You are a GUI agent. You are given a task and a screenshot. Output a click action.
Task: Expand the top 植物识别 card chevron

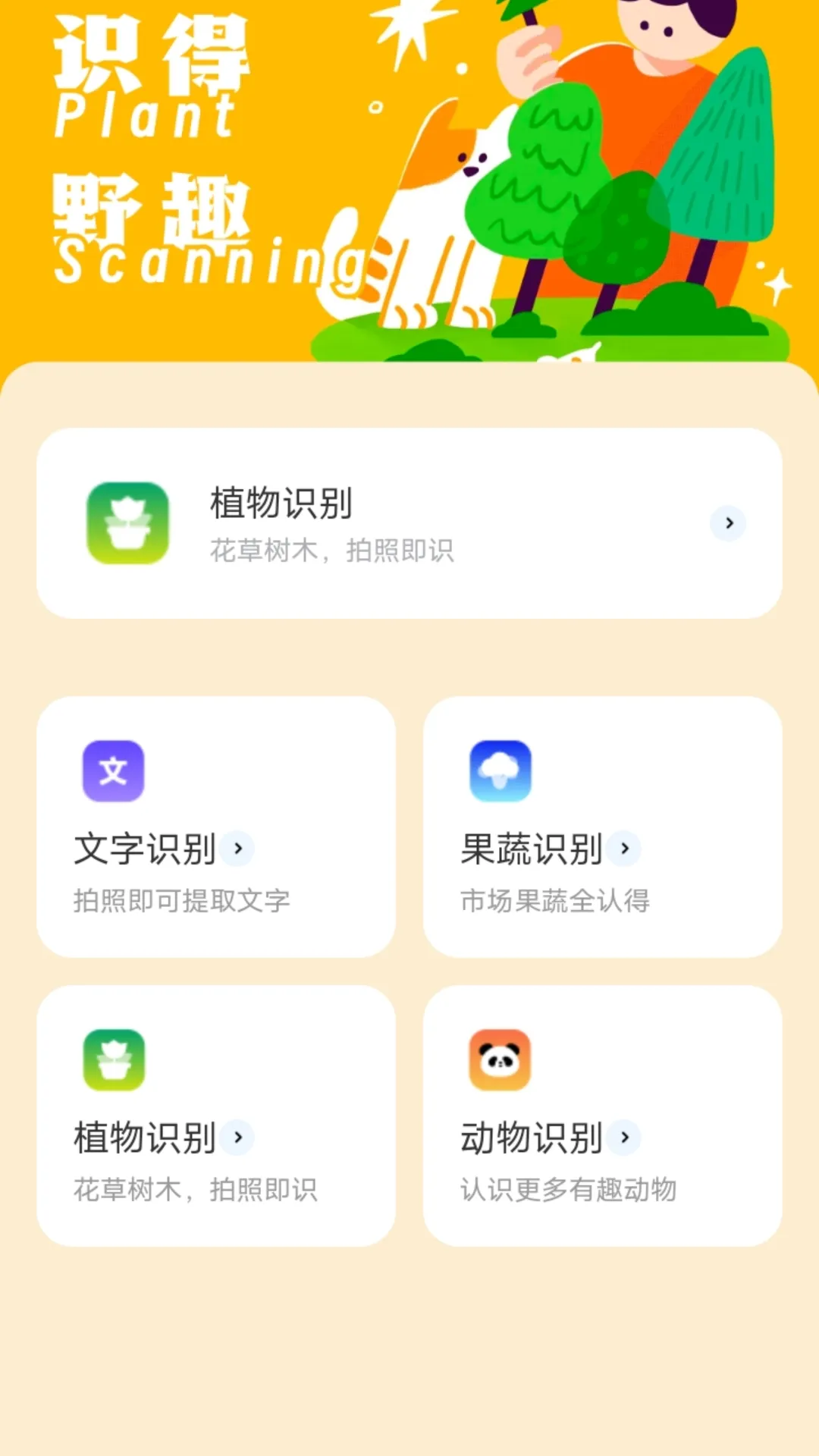(x=729, y=521)
